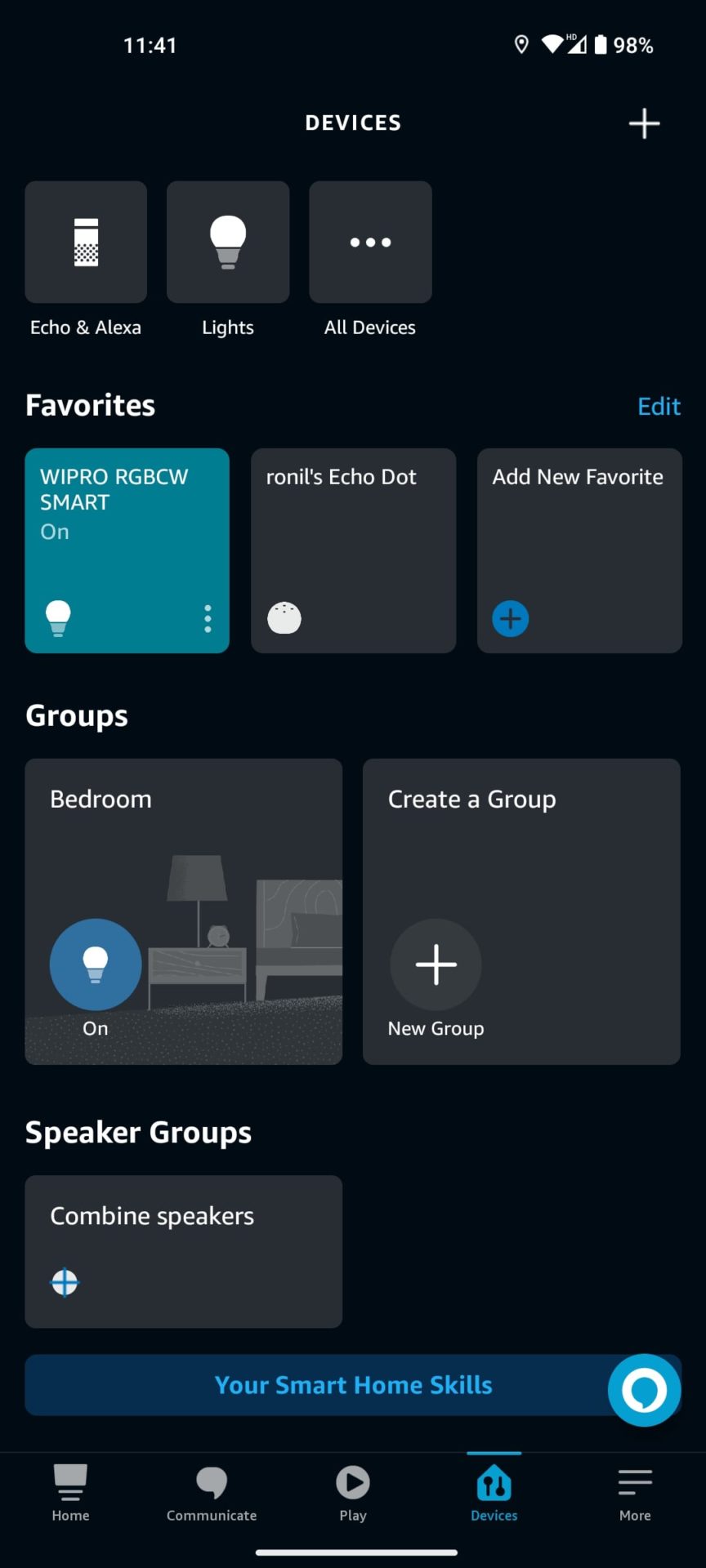The width and height of the screenshot is (706, 1568).
Task: Add a new device with plus icon
Action: coord(644,124)
